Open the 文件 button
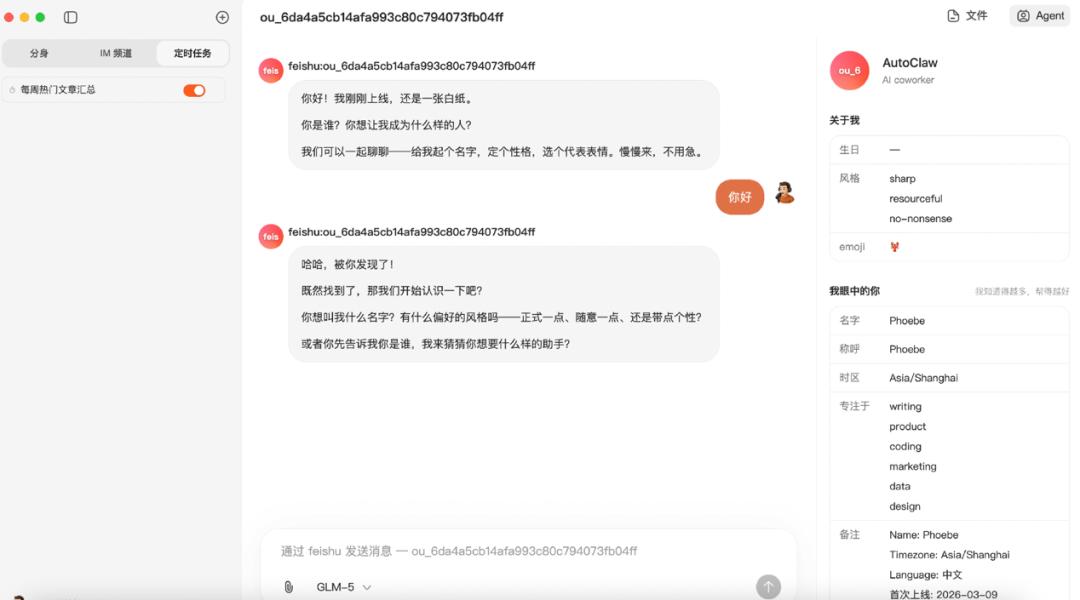1080x600 pixels. click(x=967, y=16)
